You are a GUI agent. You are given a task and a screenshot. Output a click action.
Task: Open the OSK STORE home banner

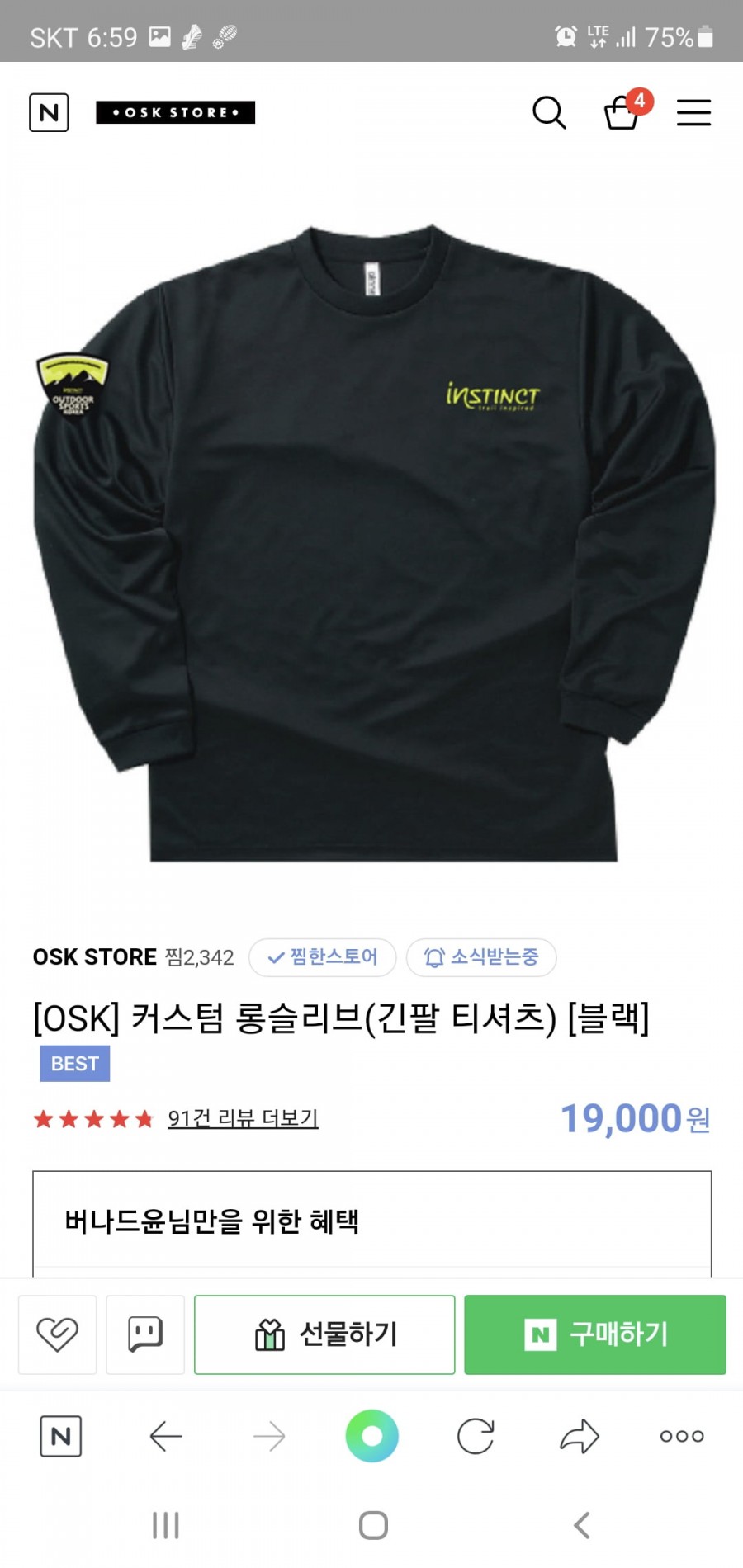tap(175, 112)
